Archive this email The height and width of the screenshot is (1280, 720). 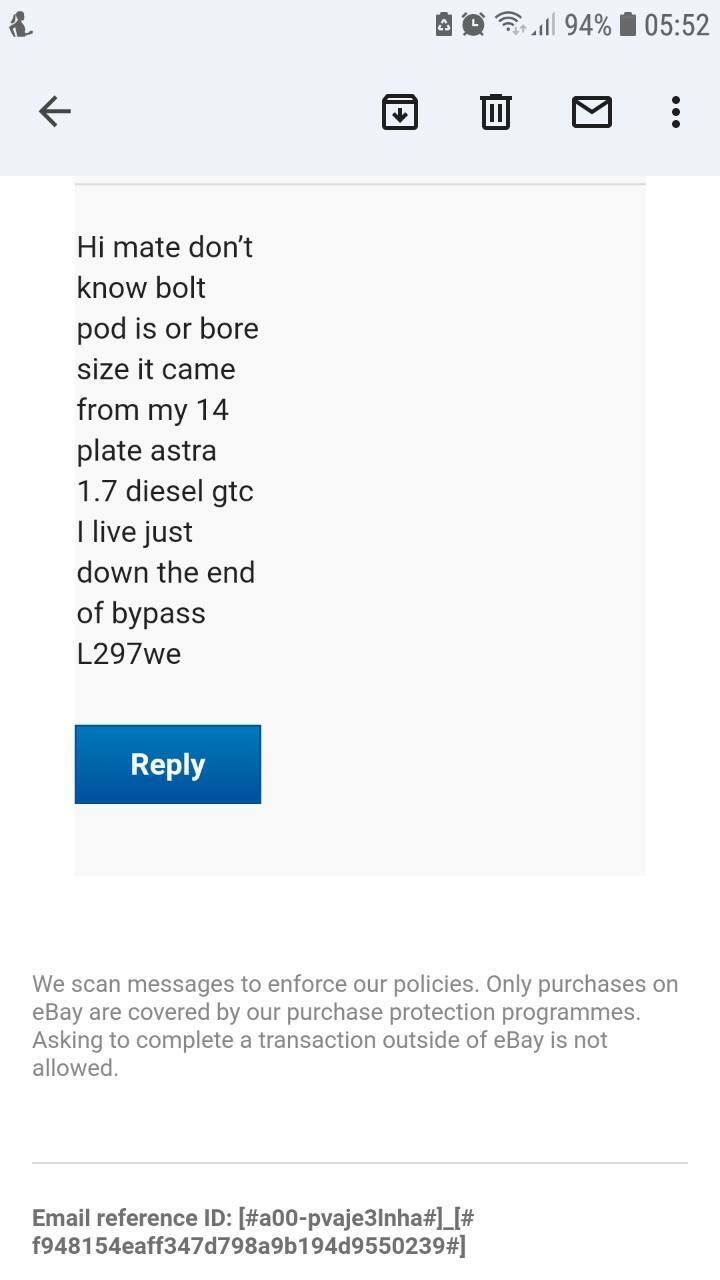click(400, 112)
